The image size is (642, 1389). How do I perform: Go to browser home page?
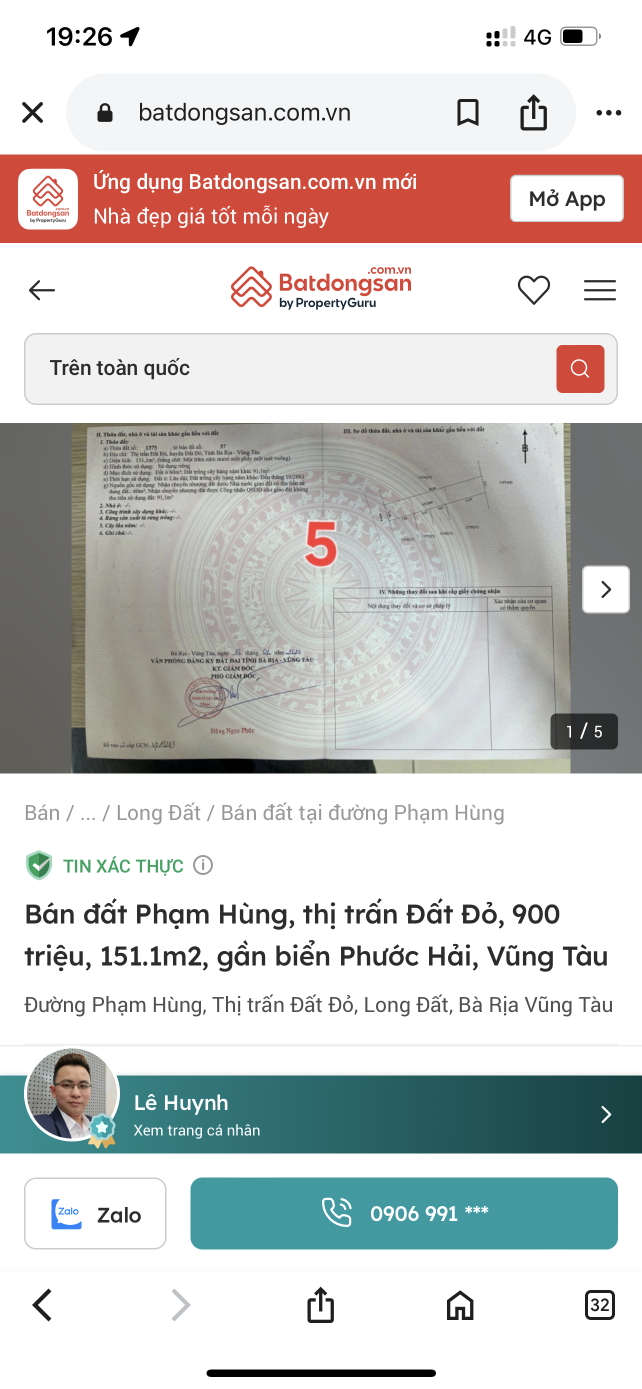[460, 1305]
